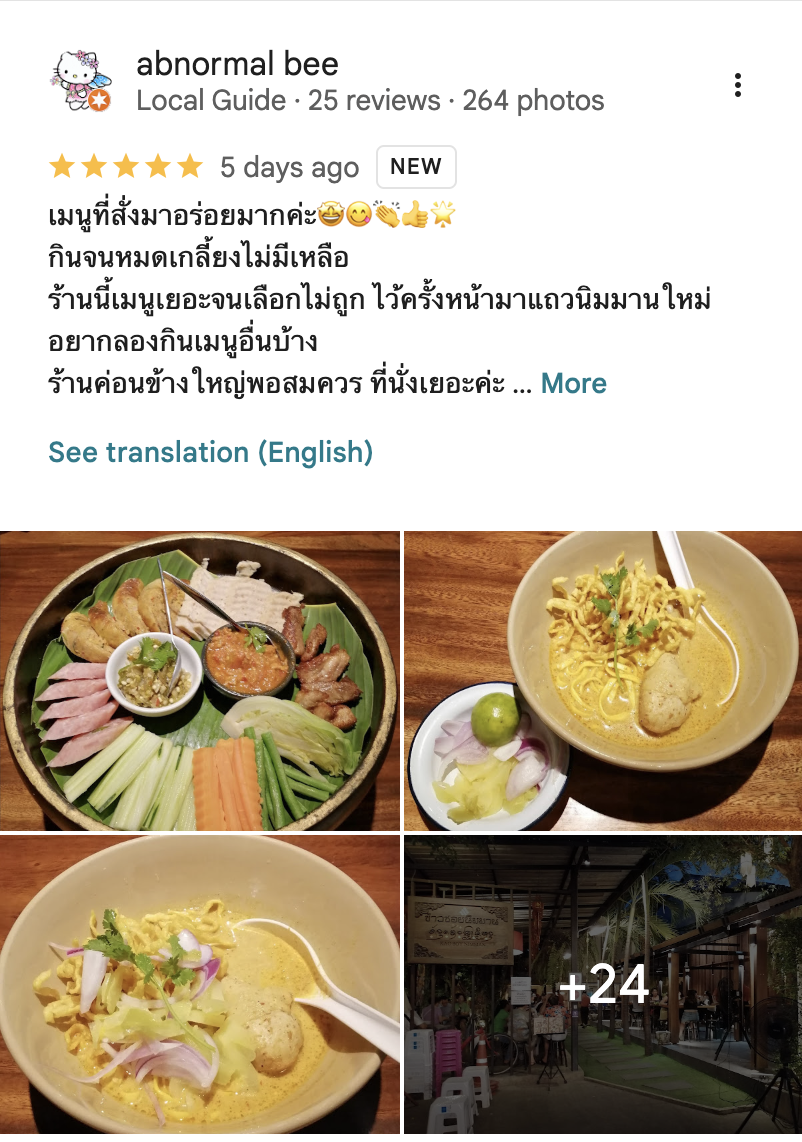Open the +24 more photos tile

tap(602, 985)
